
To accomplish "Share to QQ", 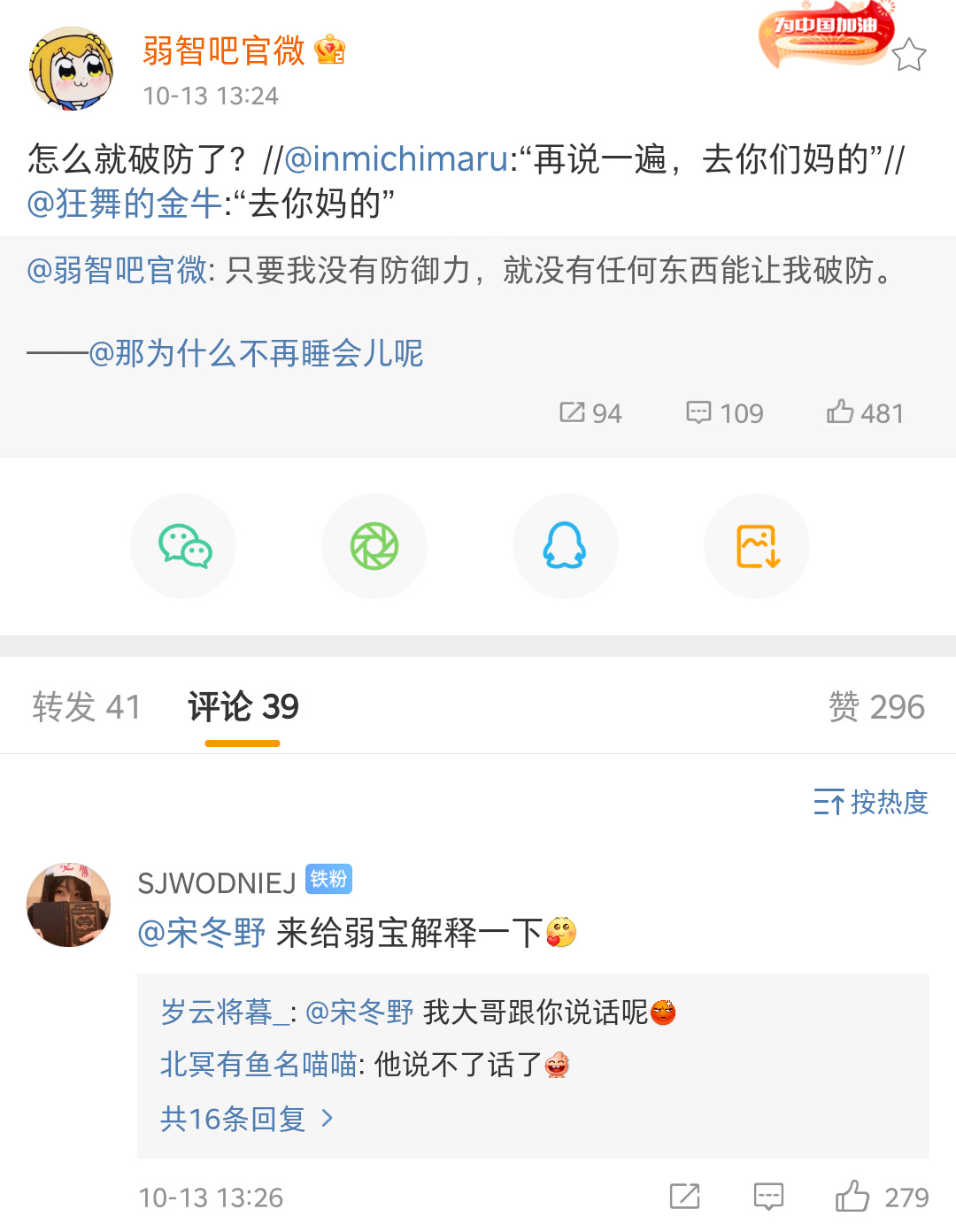I will [565, 546].
